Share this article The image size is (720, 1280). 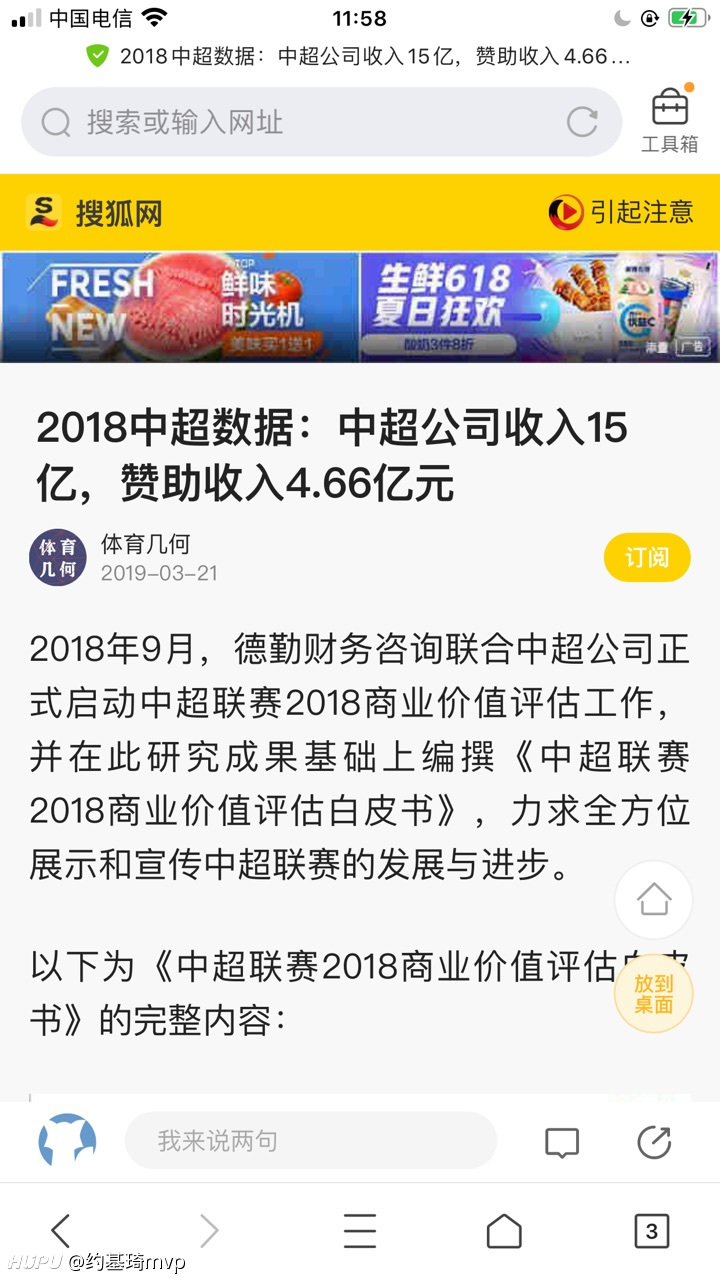click(654, 1142)
